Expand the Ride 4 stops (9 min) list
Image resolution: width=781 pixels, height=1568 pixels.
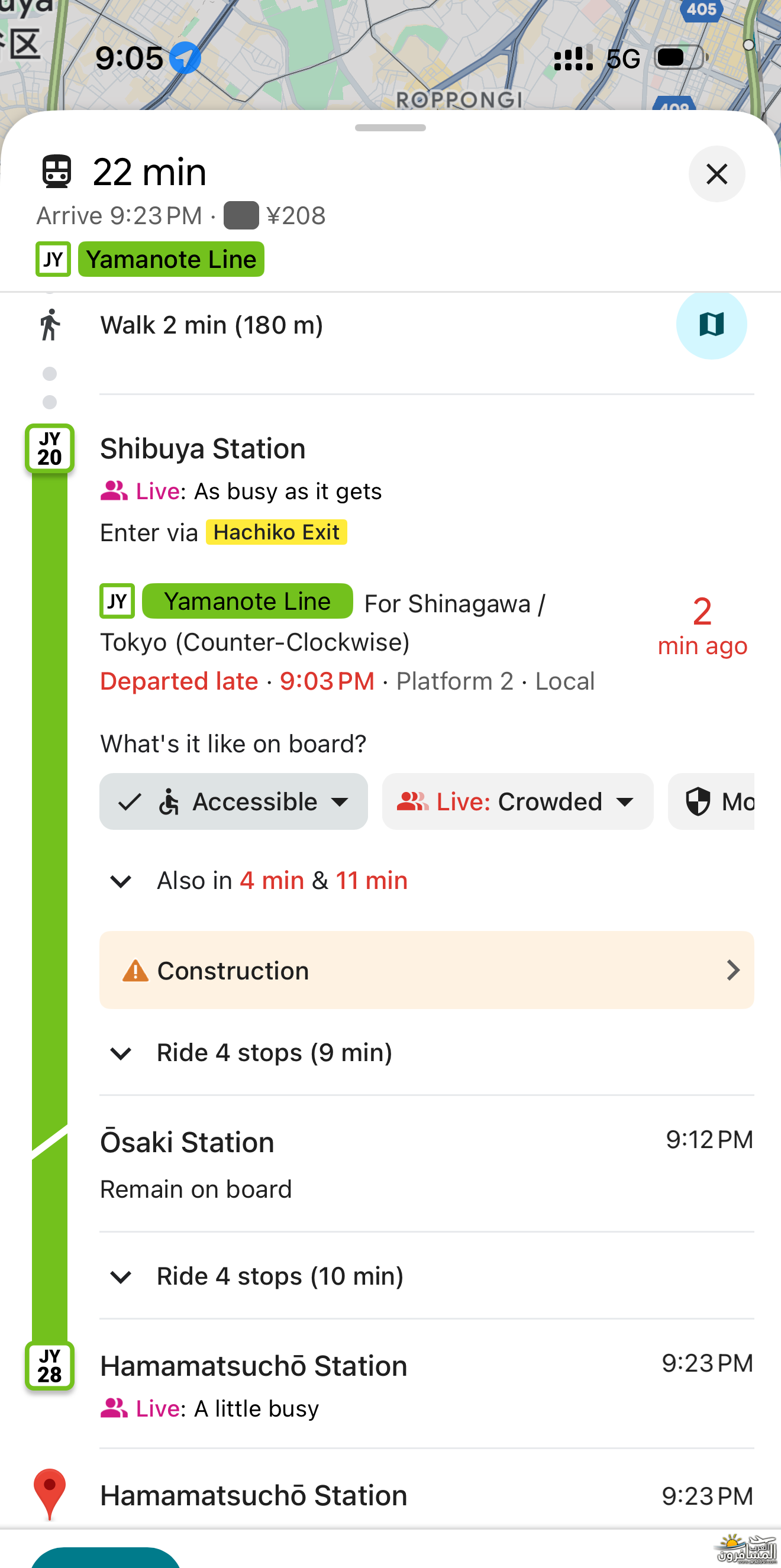tap(250, 1052)
